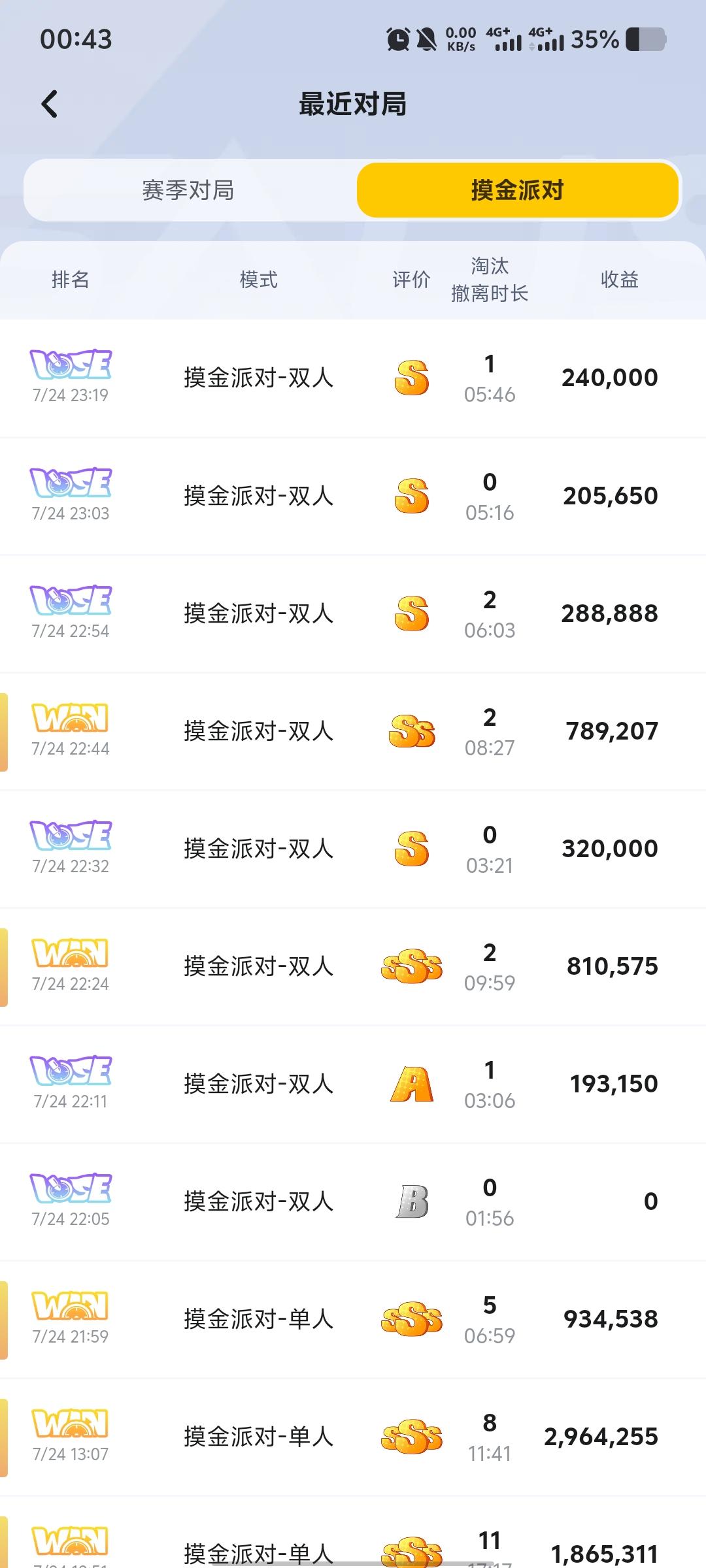Switch to the 赛季对局 tab
The height and width of the screenshot is (1568, 706).
click(190, 190)
